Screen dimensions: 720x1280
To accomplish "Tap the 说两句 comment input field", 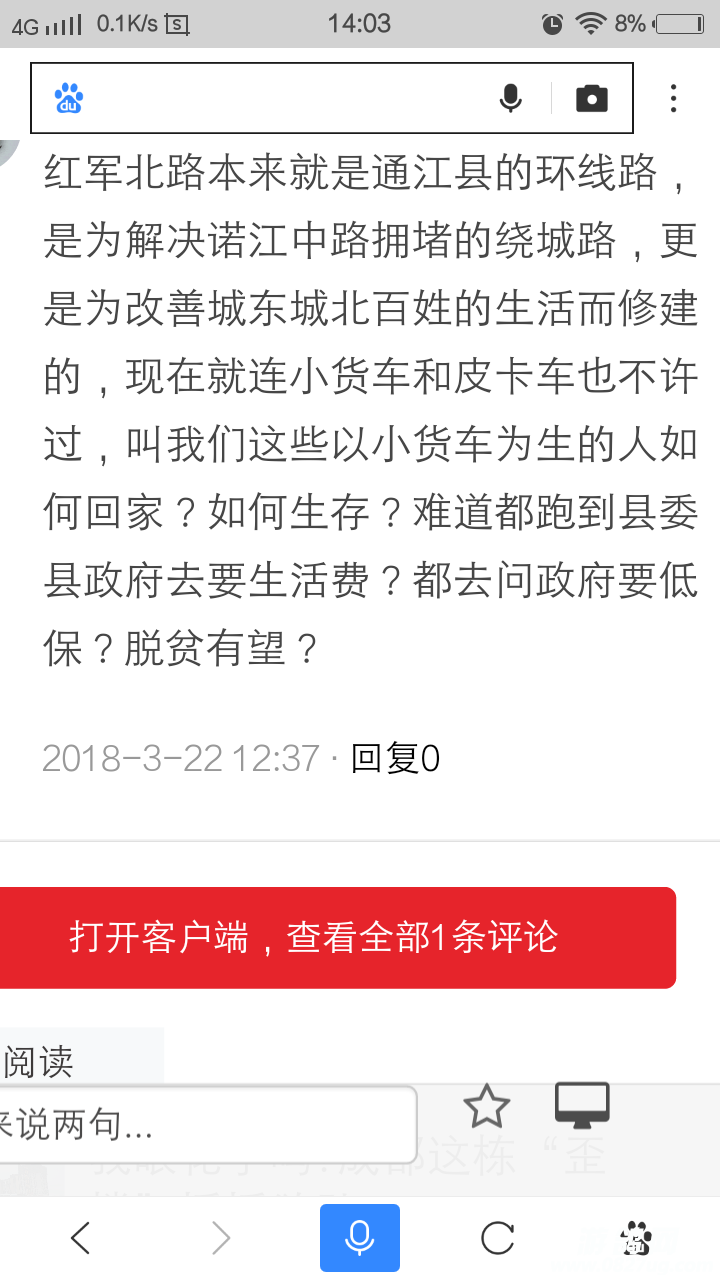I will click(x=205, y=1125).
